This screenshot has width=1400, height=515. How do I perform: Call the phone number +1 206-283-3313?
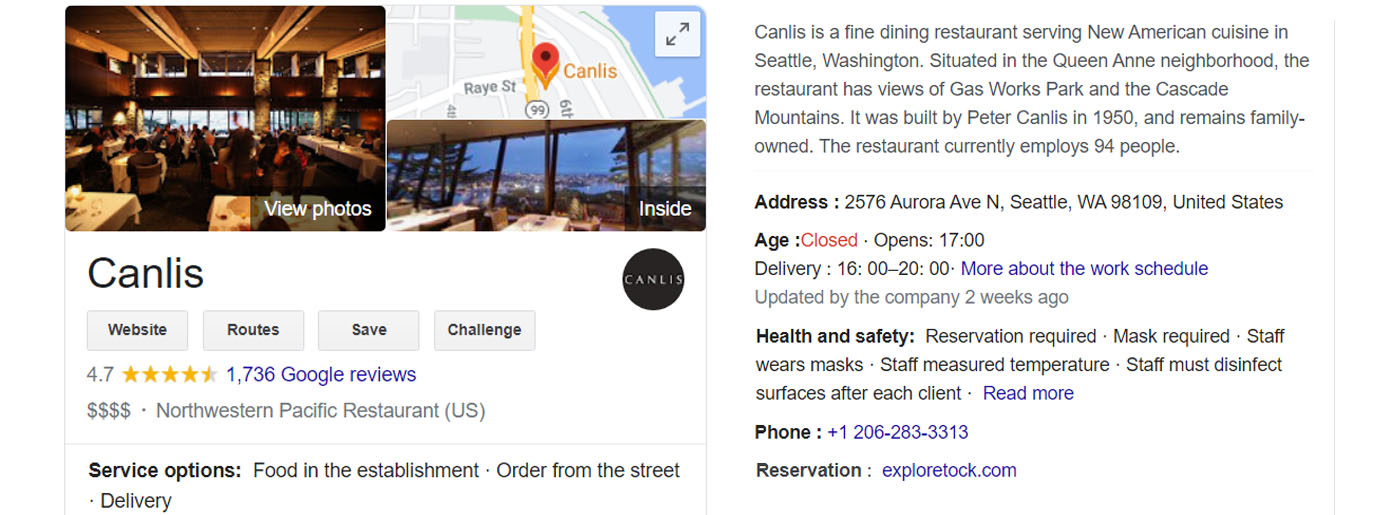(897, 432)
